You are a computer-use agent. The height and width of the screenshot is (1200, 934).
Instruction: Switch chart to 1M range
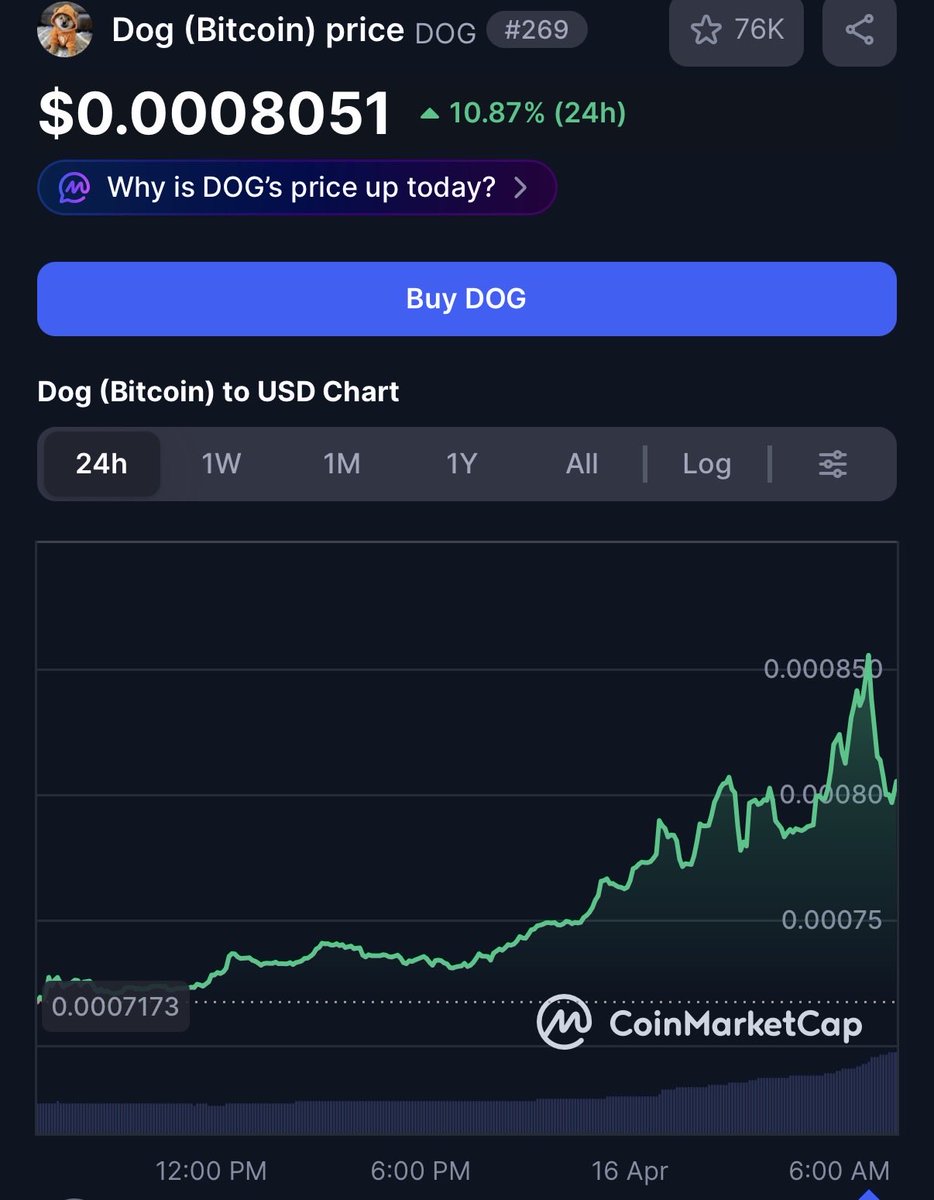point(341,464)
